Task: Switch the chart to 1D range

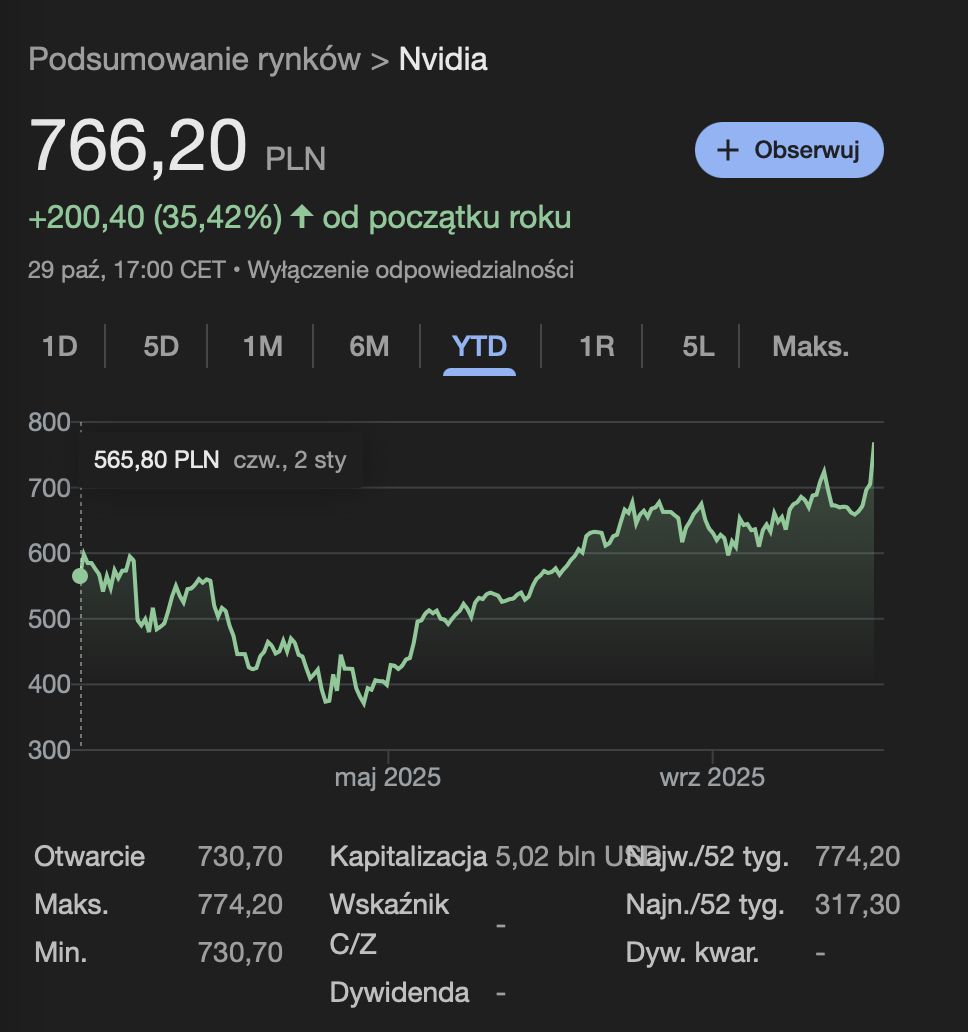Action: 59,347
